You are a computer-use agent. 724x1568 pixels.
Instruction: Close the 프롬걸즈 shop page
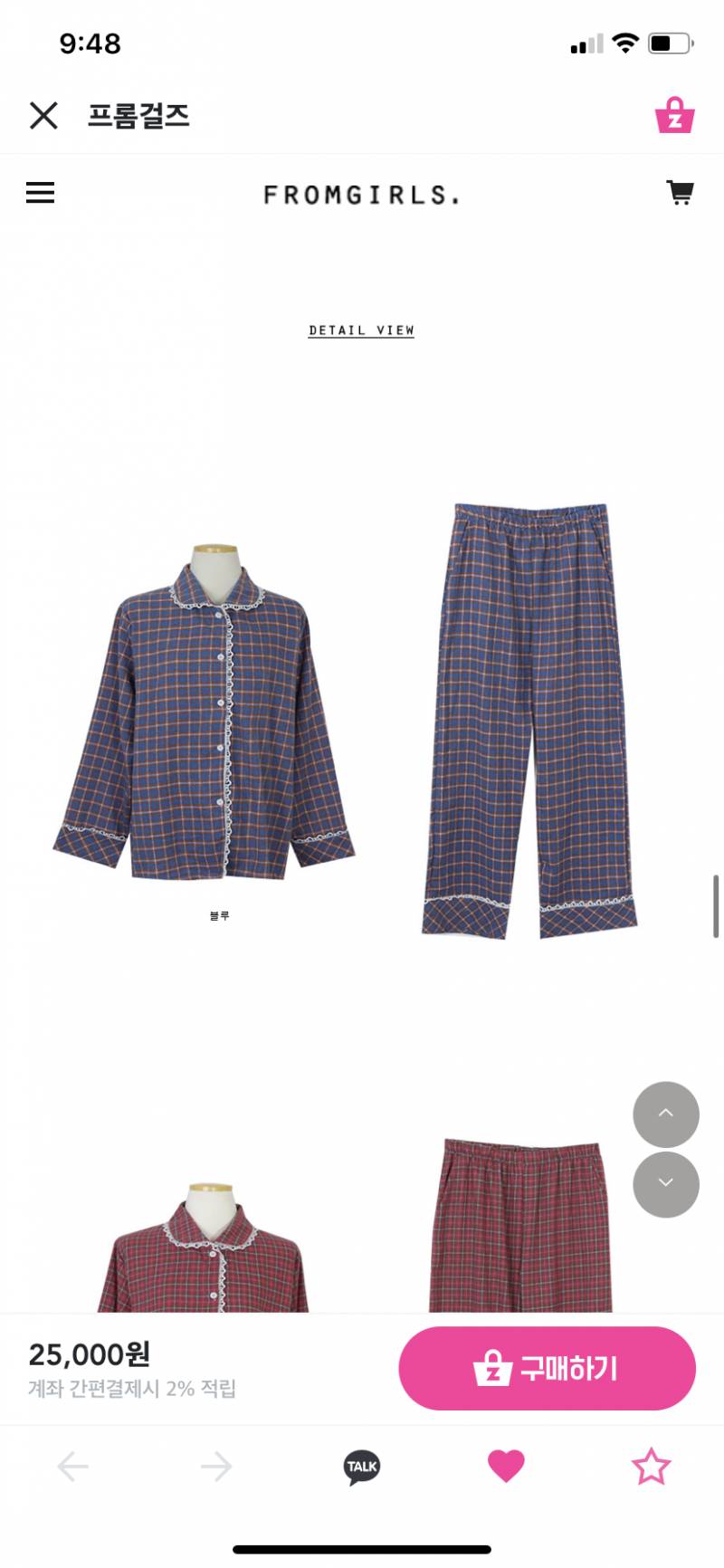pos(43,116)
